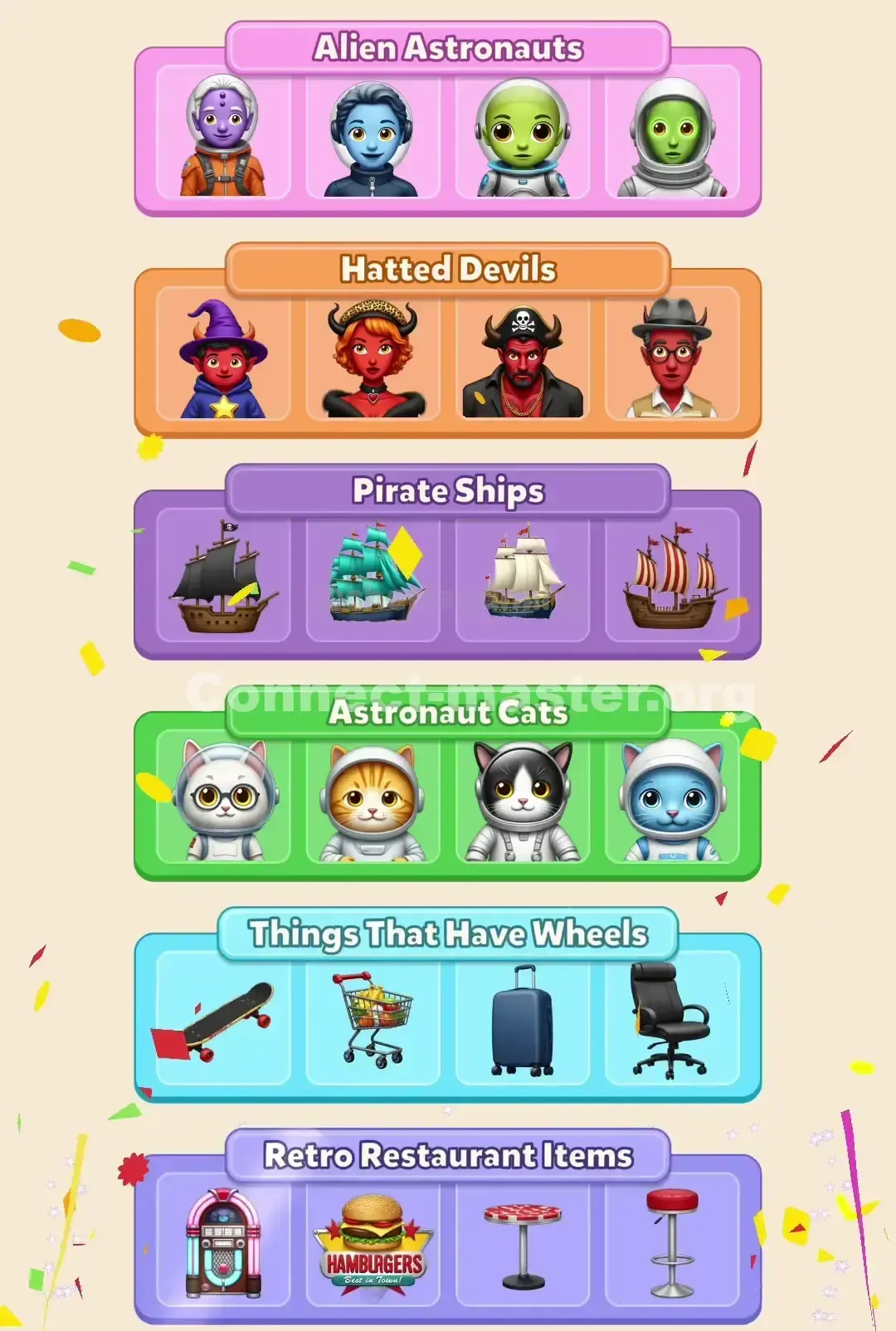Click the Pirate Ships title banner

tap(448, 490)
